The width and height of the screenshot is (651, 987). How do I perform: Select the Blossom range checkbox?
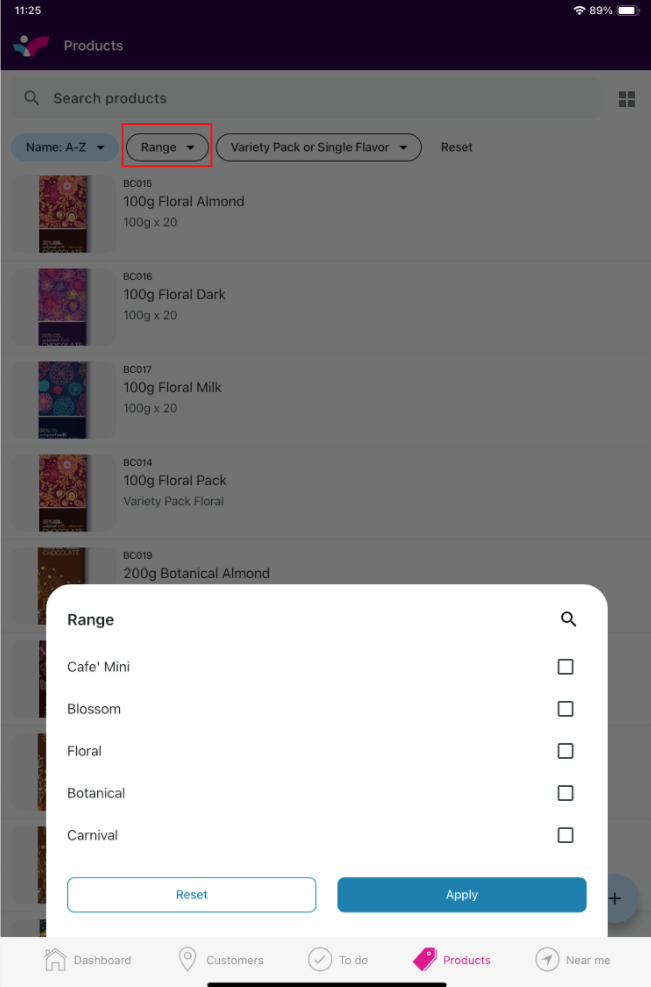point(565,709)
